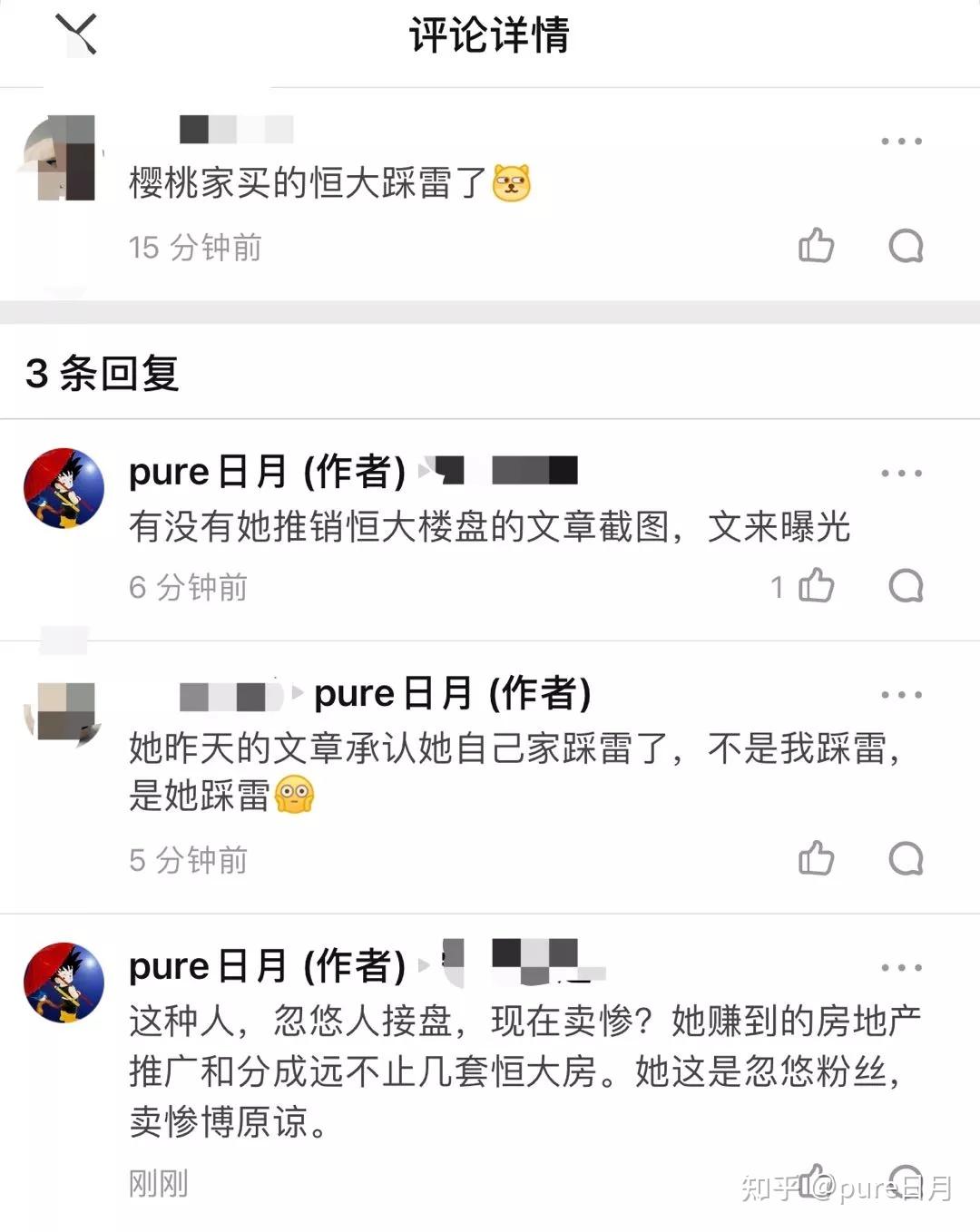The image size is (980, 1232).
Task: Reply to the comment 樱桃家买的恒大踩雷了
Action: tap(906, 246)
